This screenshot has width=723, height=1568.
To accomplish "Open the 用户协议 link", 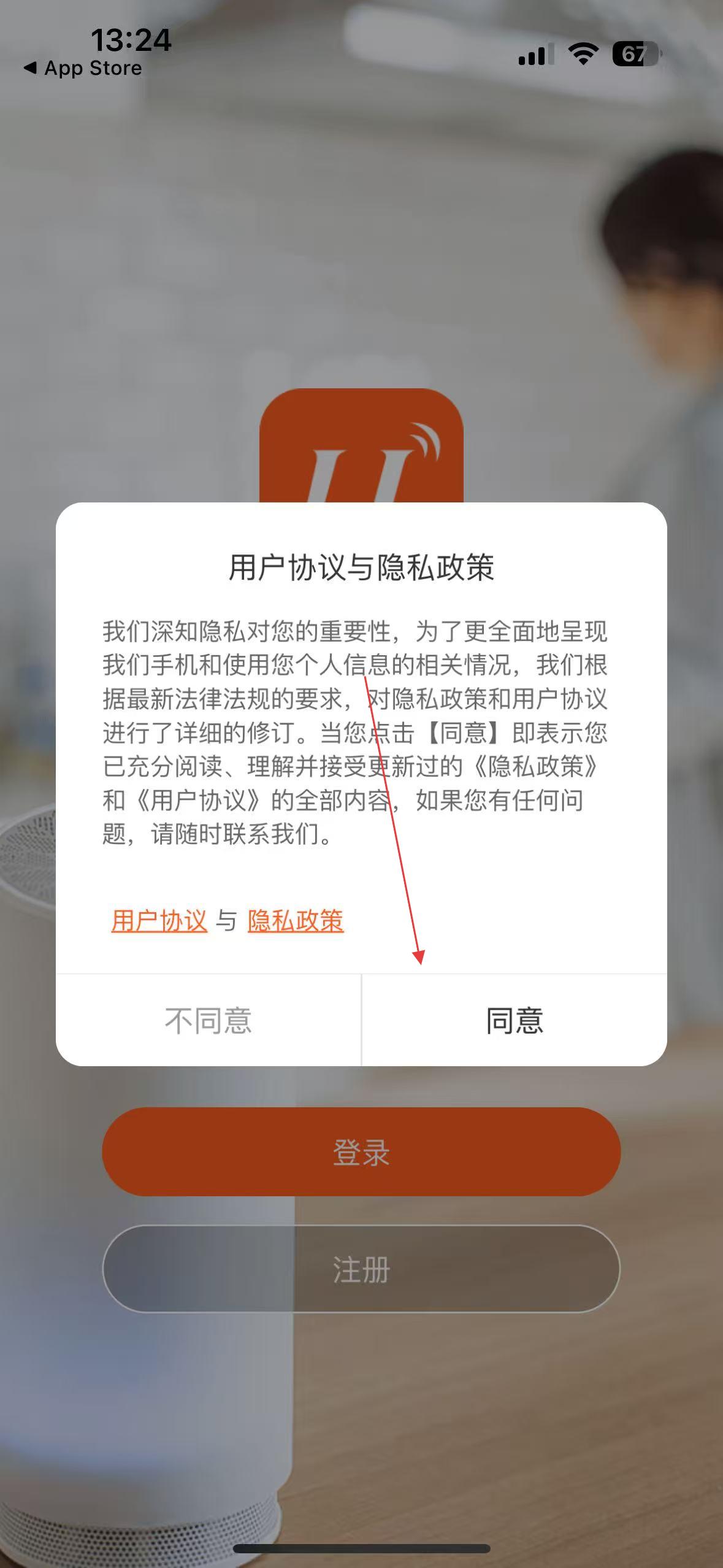I will 159,921.
